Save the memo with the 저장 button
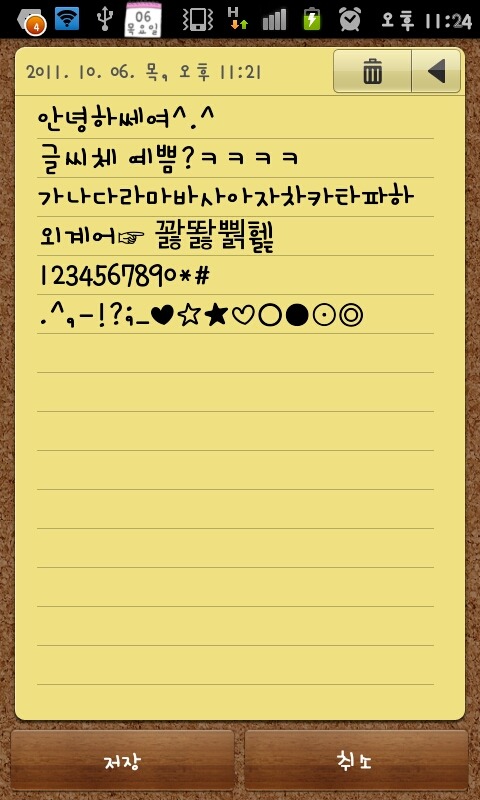Image resolution: width=480 pixels, height=800 pixels. pyautogui.click(x=122, y=762)
